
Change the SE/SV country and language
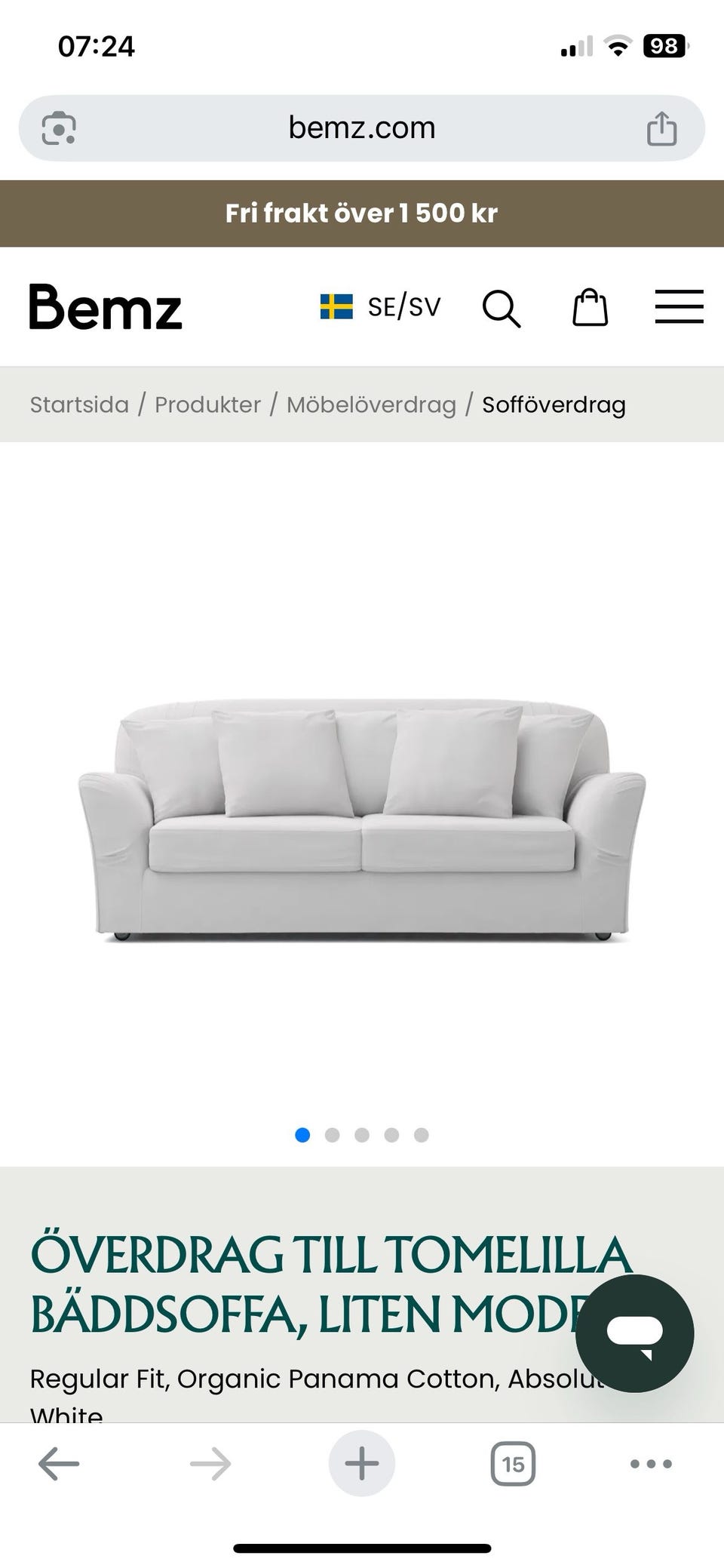(381, 307)
